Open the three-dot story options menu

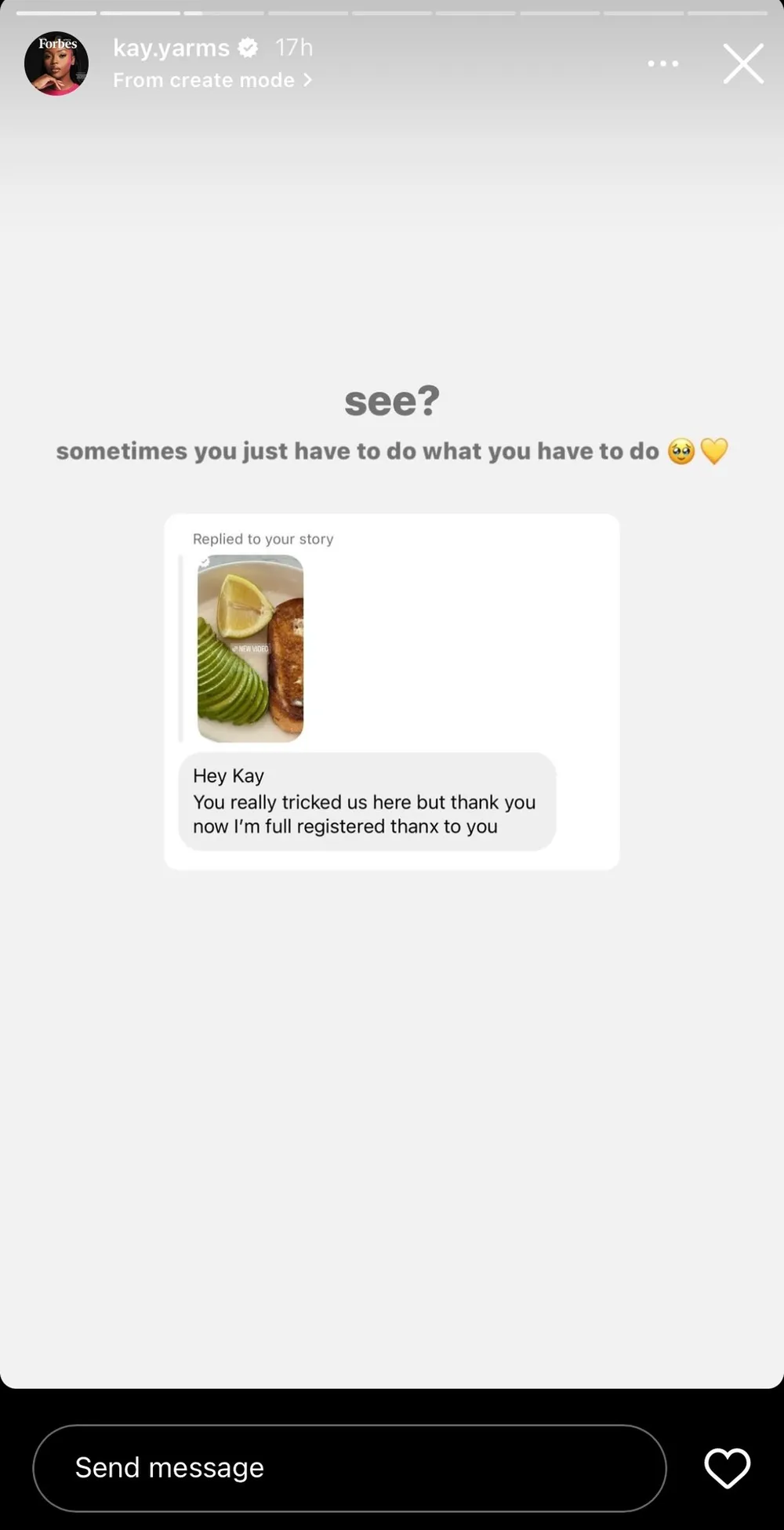[663, 64]
